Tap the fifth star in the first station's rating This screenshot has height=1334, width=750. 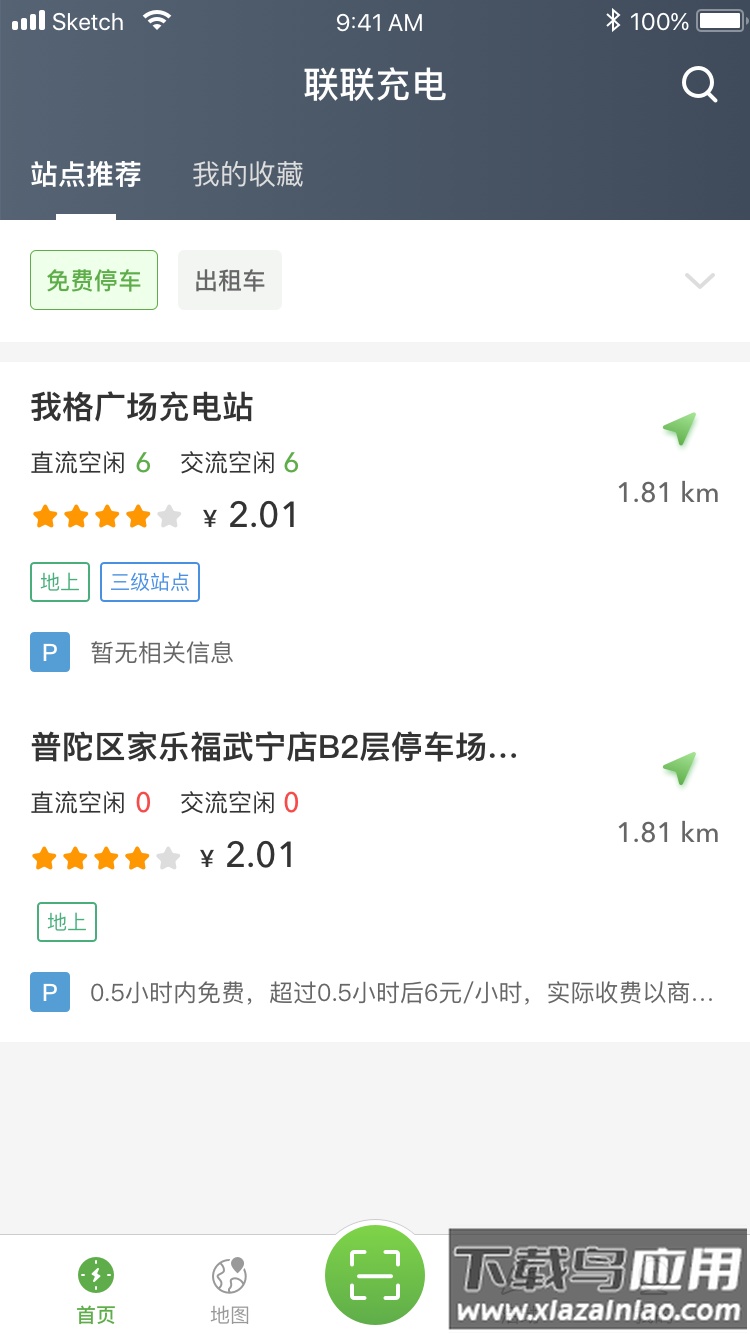coord(168,516)
